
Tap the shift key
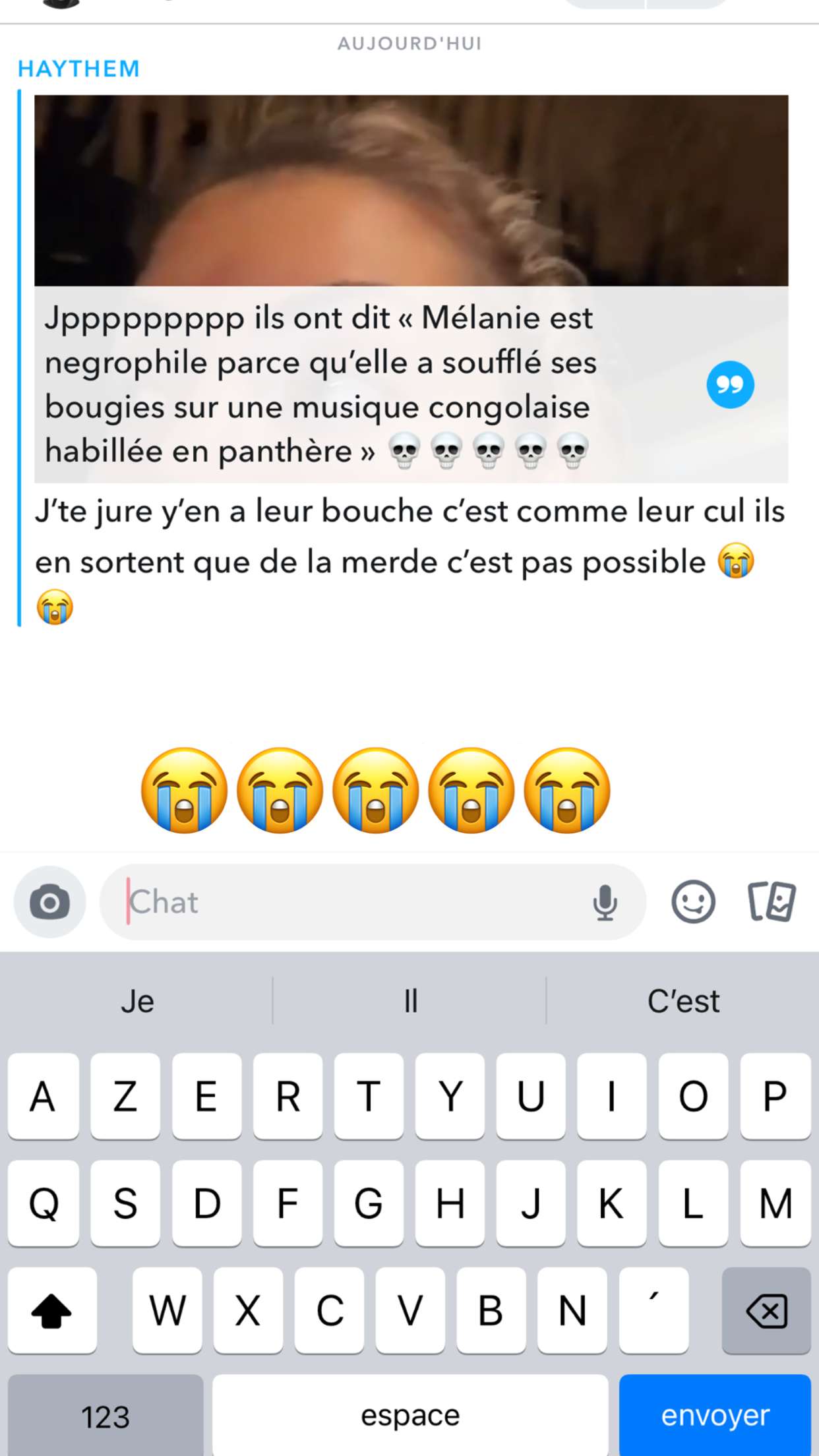tap(52, 1310)
